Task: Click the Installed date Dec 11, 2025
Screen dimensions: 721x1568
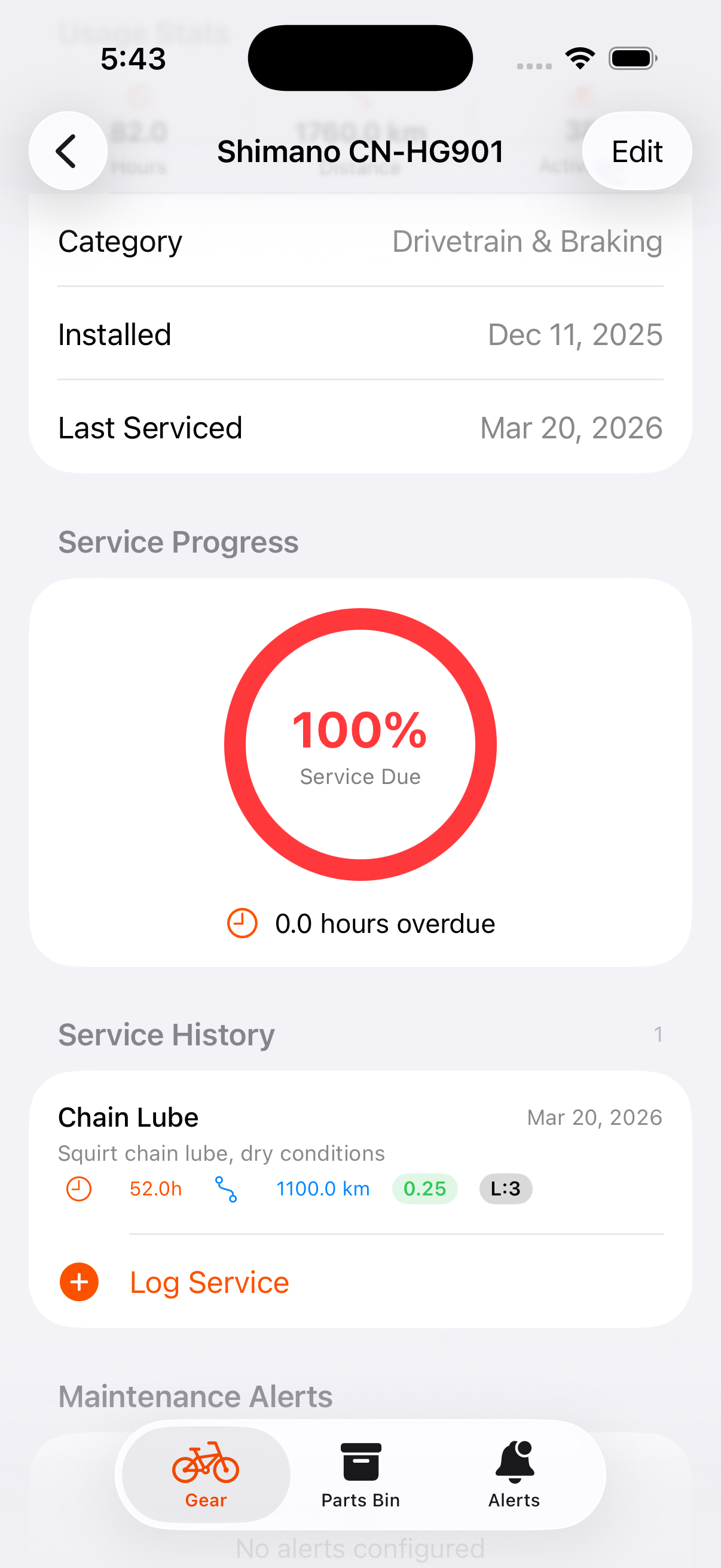Action: [575, 334]
